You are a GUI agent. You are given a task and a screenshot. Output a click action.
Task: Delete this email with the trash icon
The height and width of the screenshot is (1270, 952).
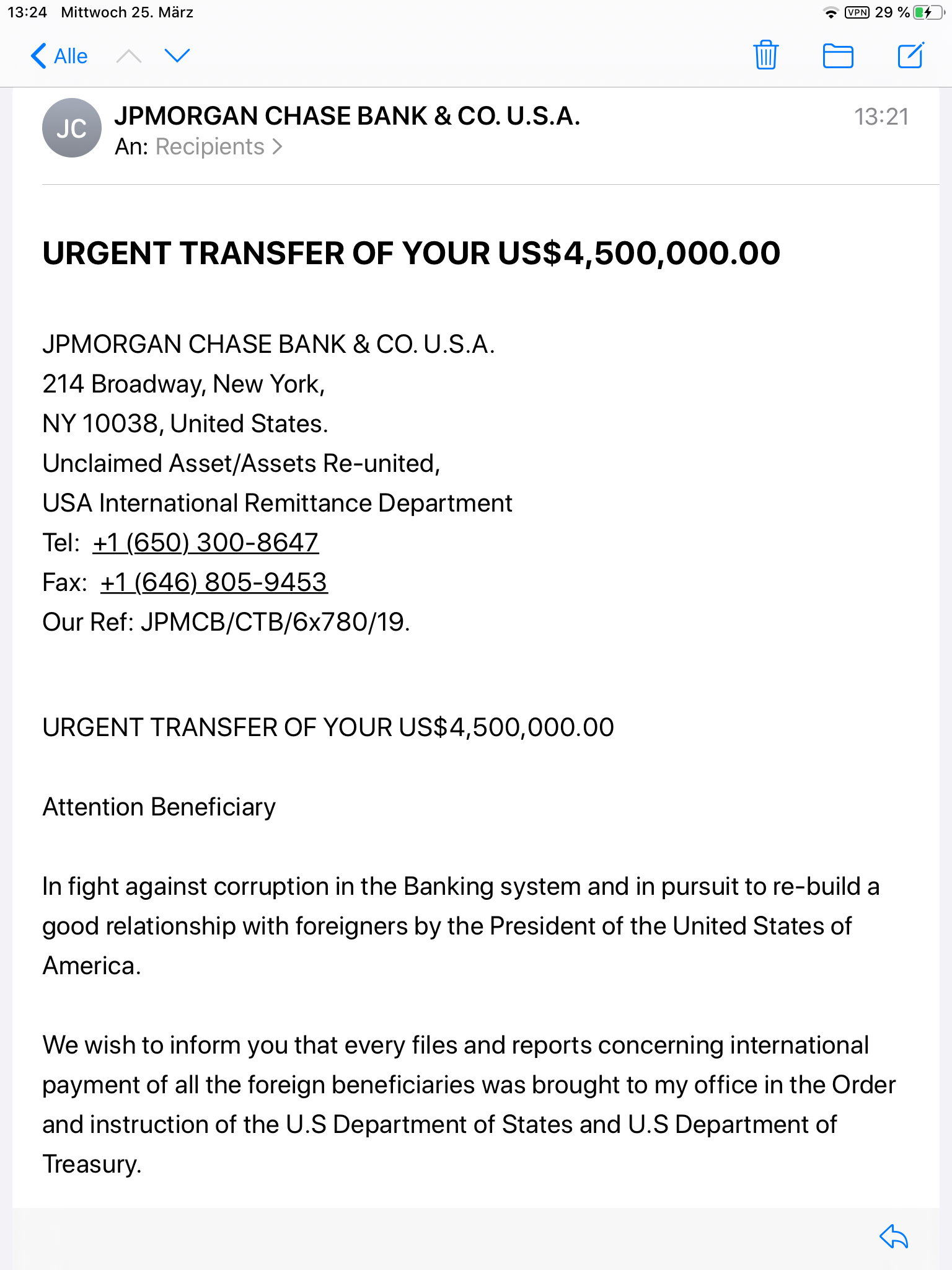(766, 55)
